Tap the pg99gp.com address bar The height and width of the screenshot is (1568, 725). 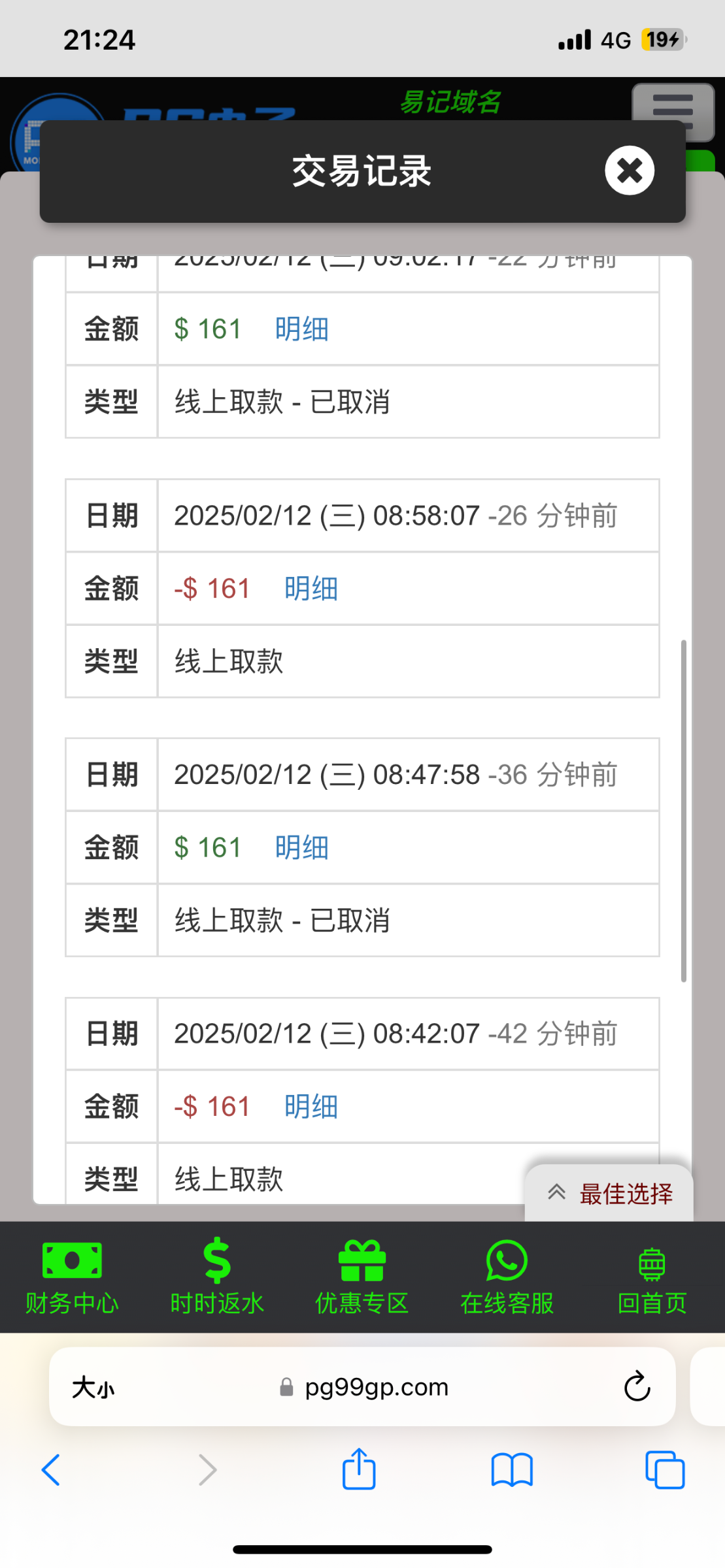pyautogui.click(x=363, y=1386)
